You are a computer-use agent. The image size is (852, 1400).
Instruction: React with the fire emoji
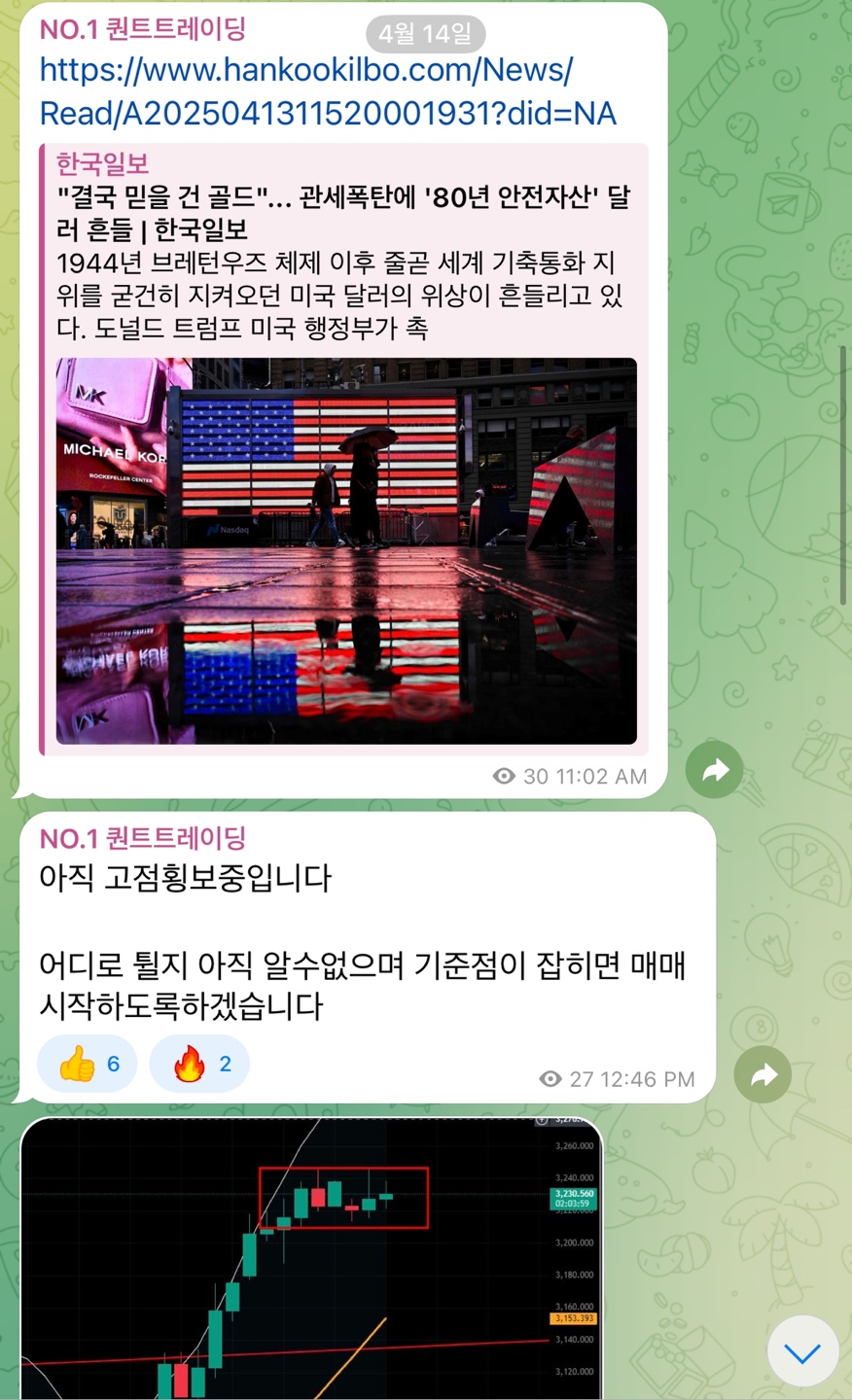(199, 1065)
